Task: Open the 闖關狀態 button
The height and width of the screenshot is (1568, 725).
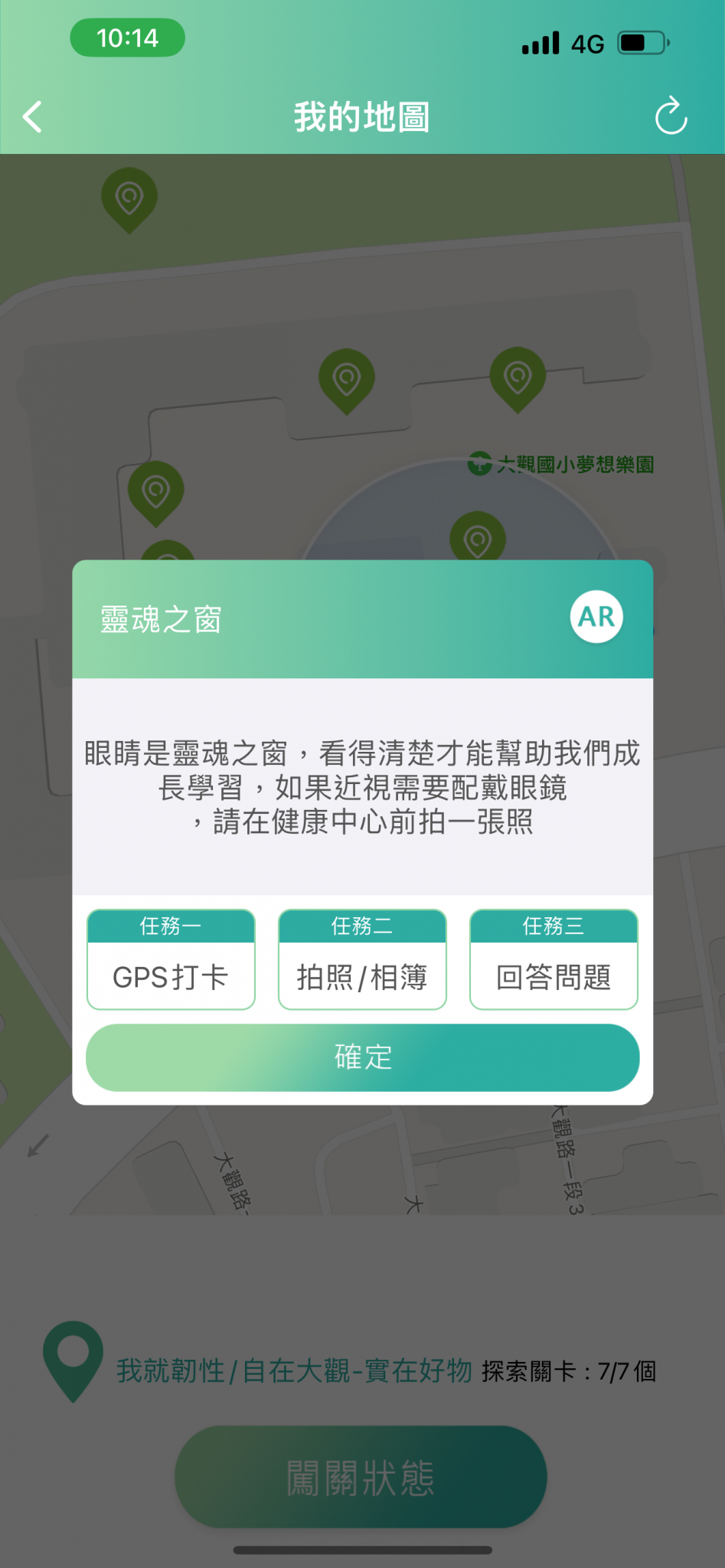Action: click(x=361, y=1477)
